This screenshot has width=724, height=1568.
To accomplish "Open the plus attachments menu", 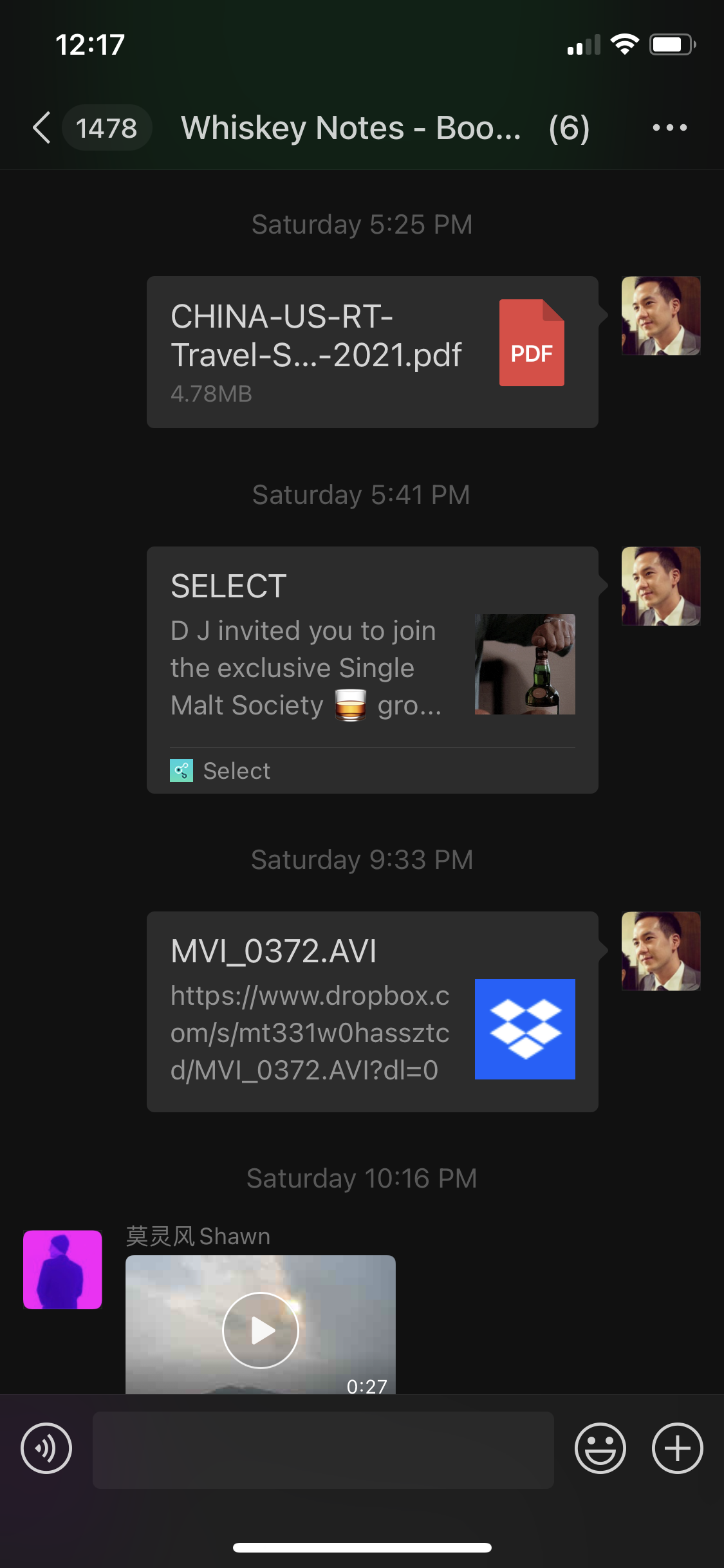I will 677,1448.
